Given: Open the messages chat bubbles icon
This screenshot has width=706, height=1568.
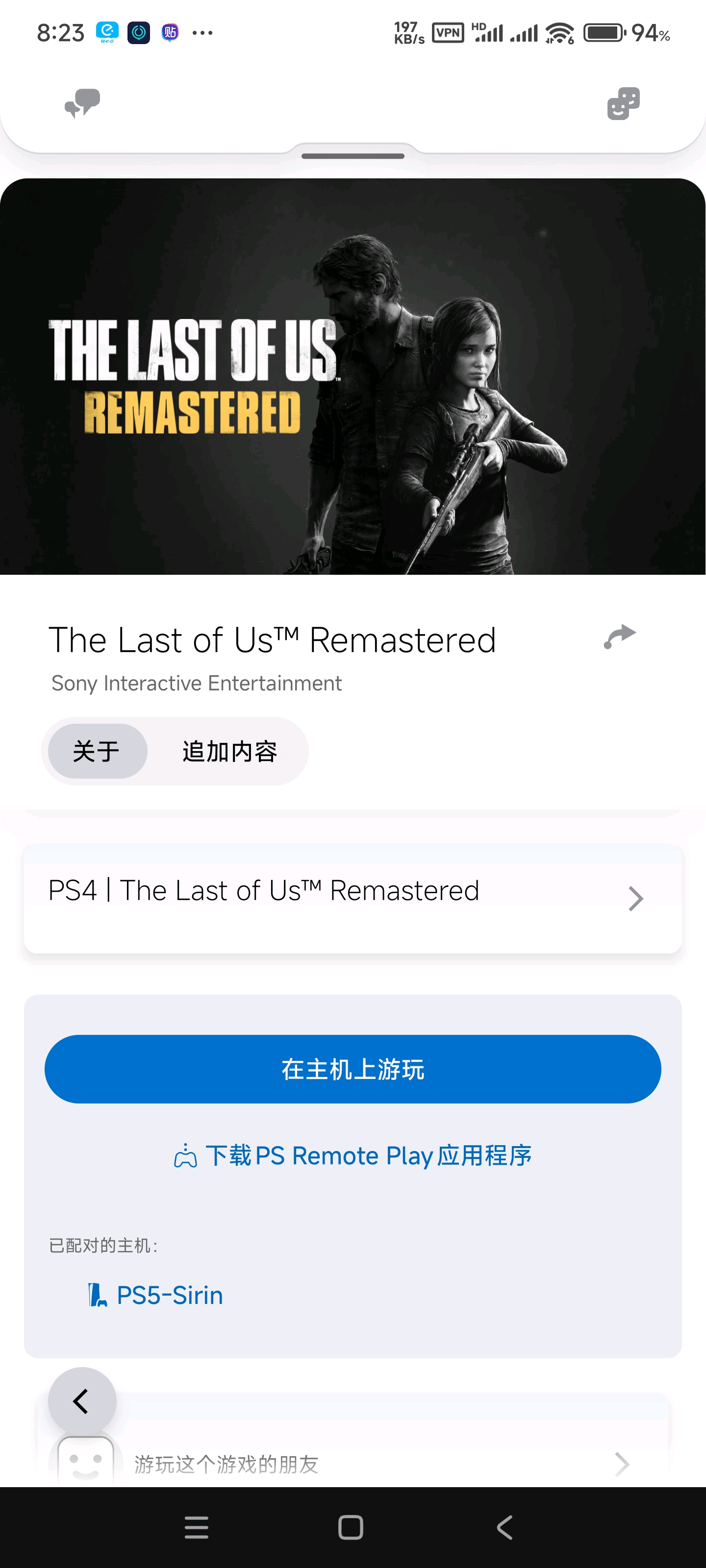Looking at the screenshot, I should (x=82, y=103).
